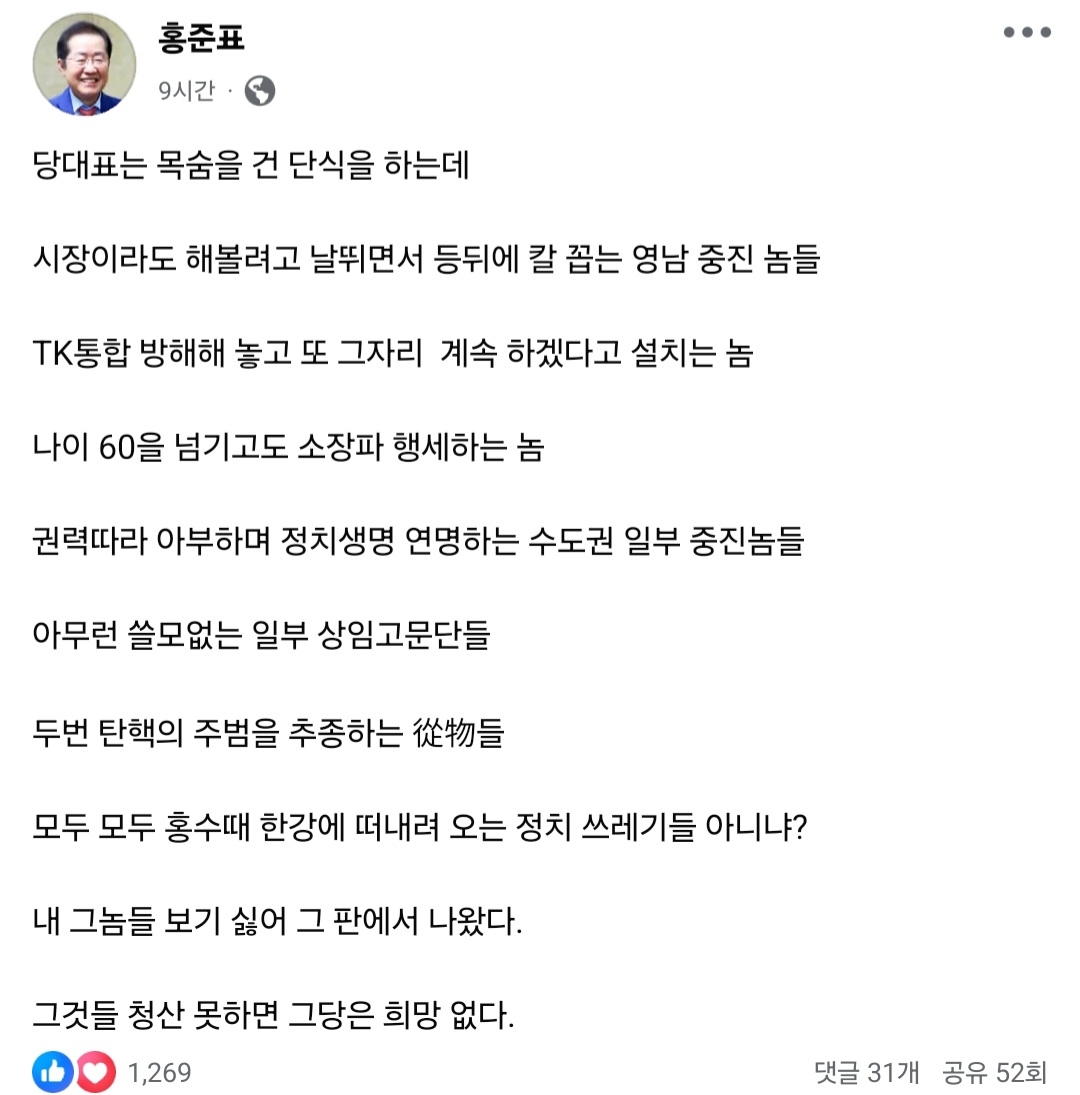Image resolution: width=1080 pixels, height=1095 pixels.
Task: View the 1,269 reactions list
Action: coord(159,1073)
